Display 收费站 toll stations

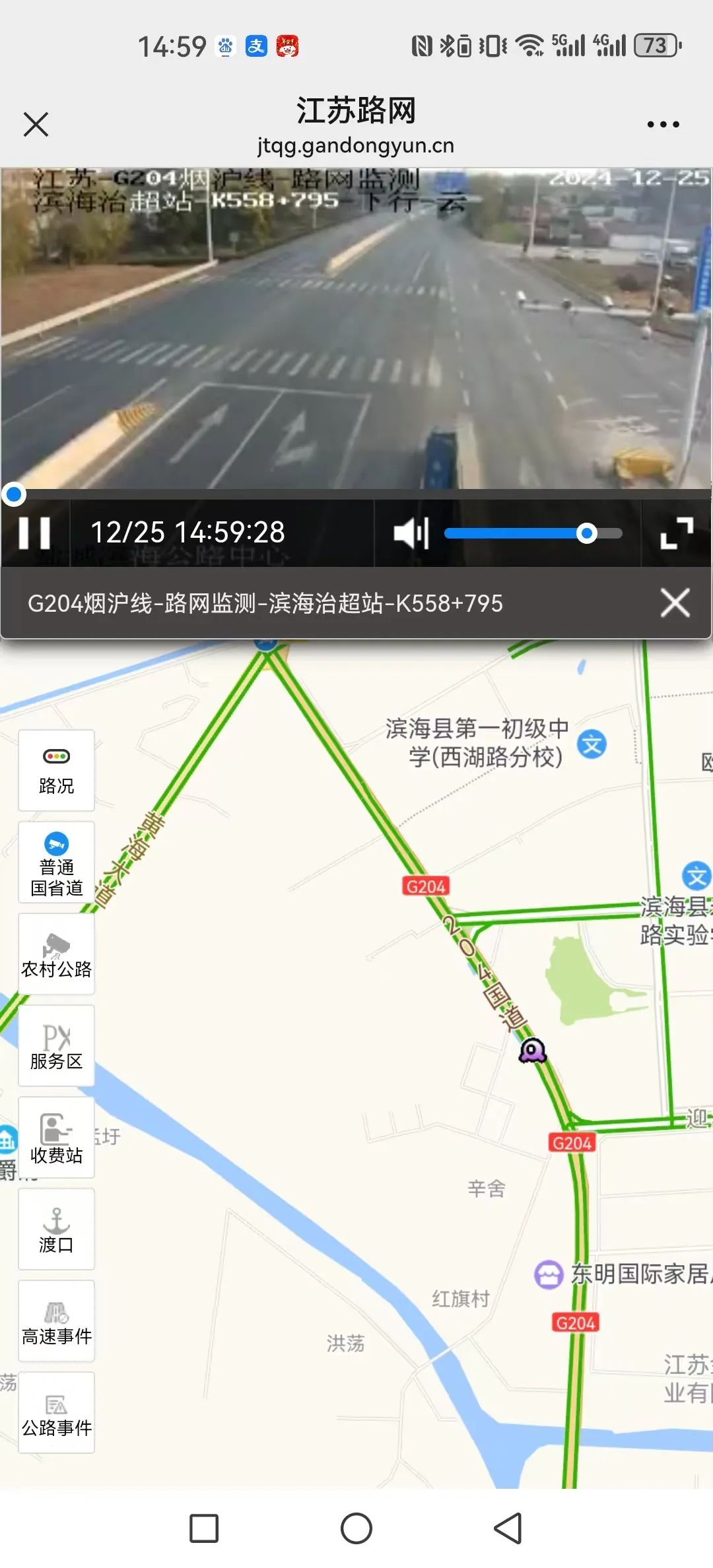coord(56,1137)
